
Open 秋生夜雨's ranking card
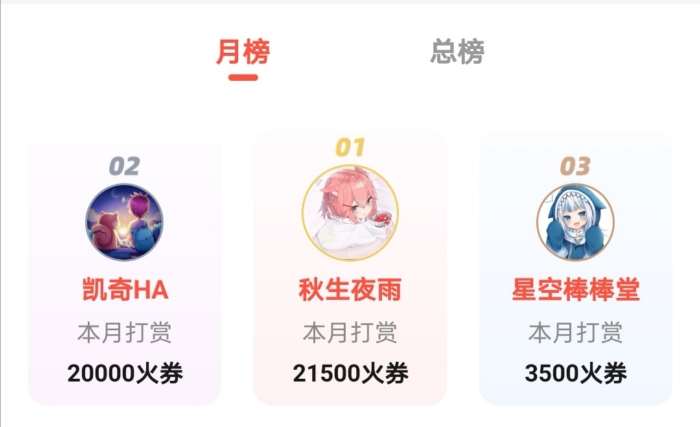pos(350,270)
